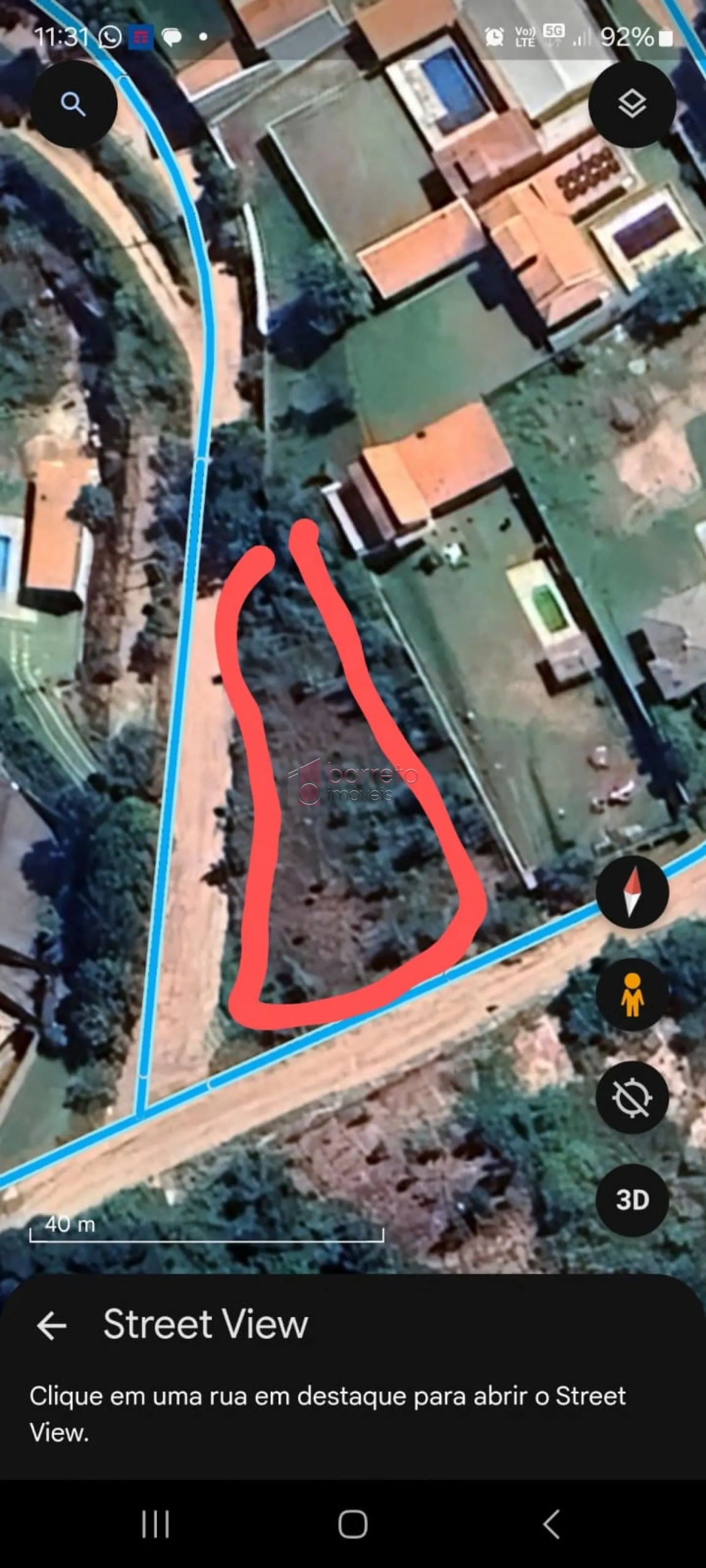This screenshot has height=1568, width=706.
Task: Go to the phone's home screen
Action: pyautogui.click(x=353, y=1523)
